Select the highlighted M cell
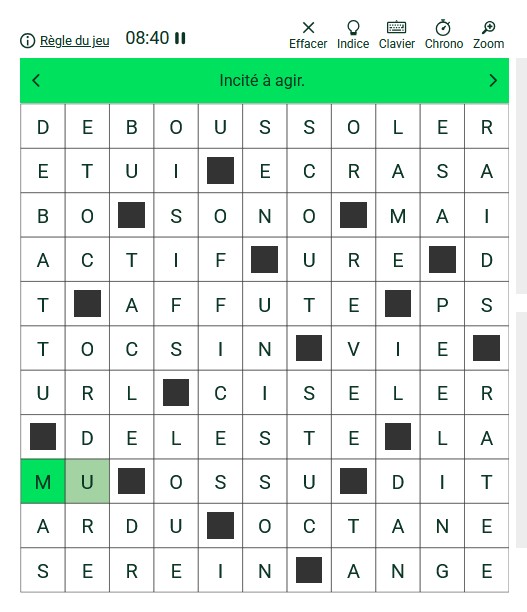527x612 pixels. click(x=43, y=482)
